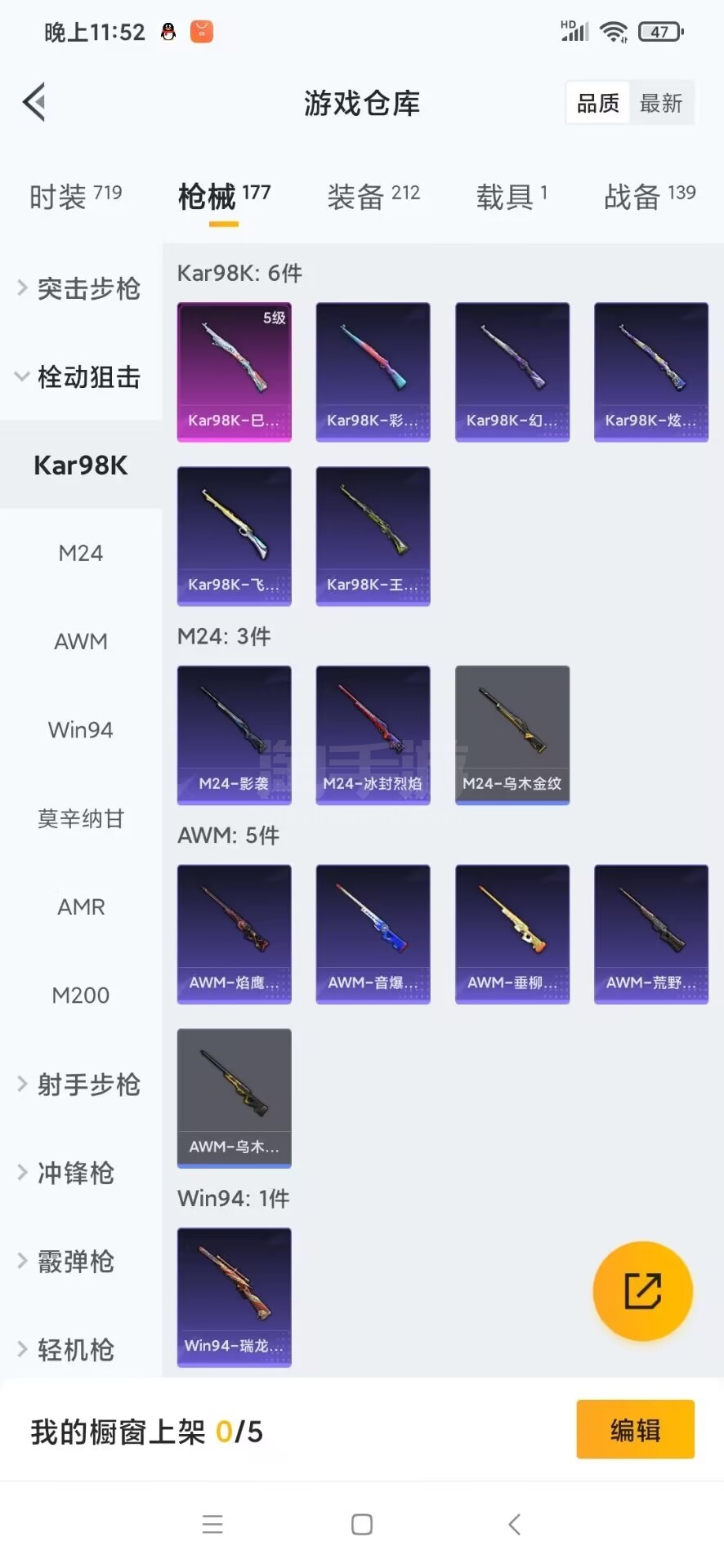Sort the warehouse by 品质
Viewport: 724px width, 1568px height.
(598, 104)
